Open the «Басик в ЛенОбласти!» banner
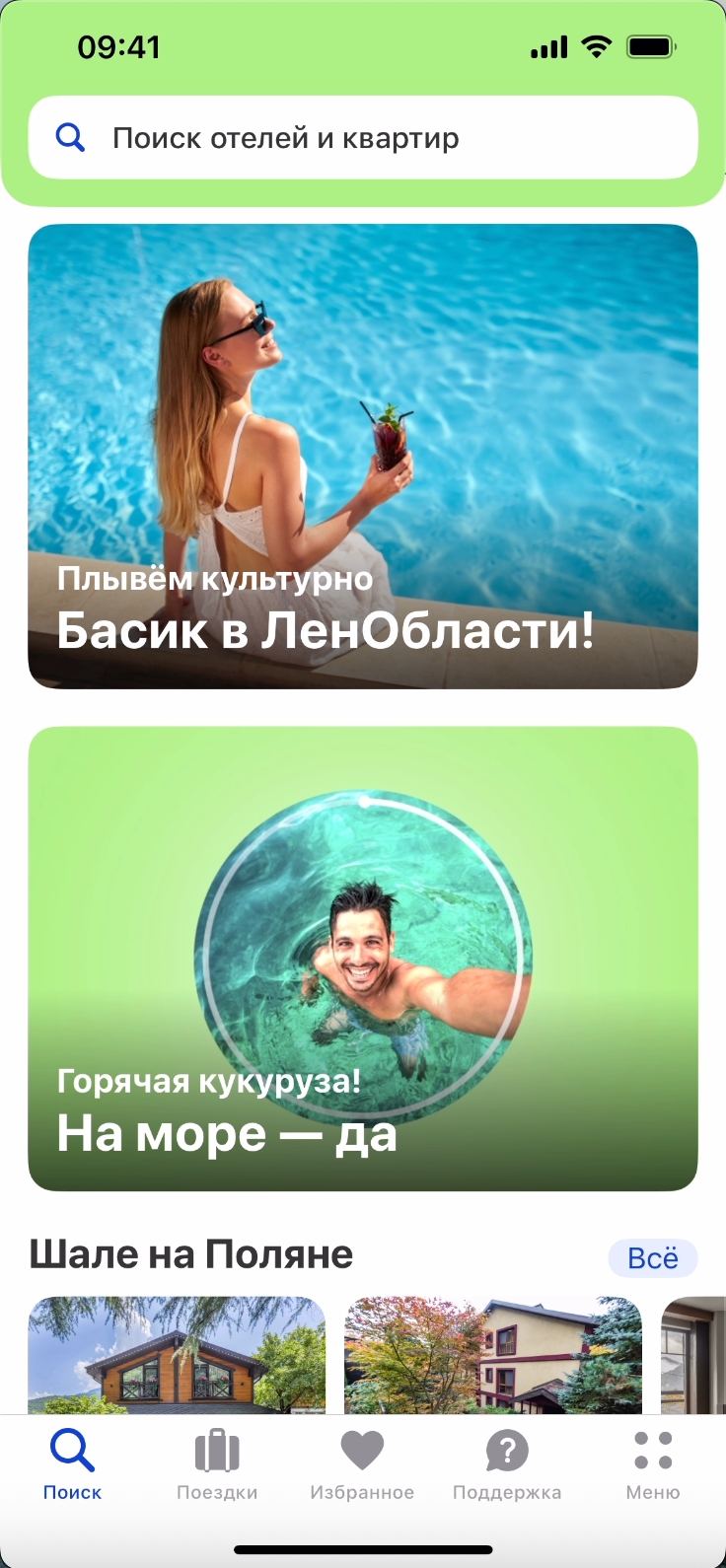 363,456
